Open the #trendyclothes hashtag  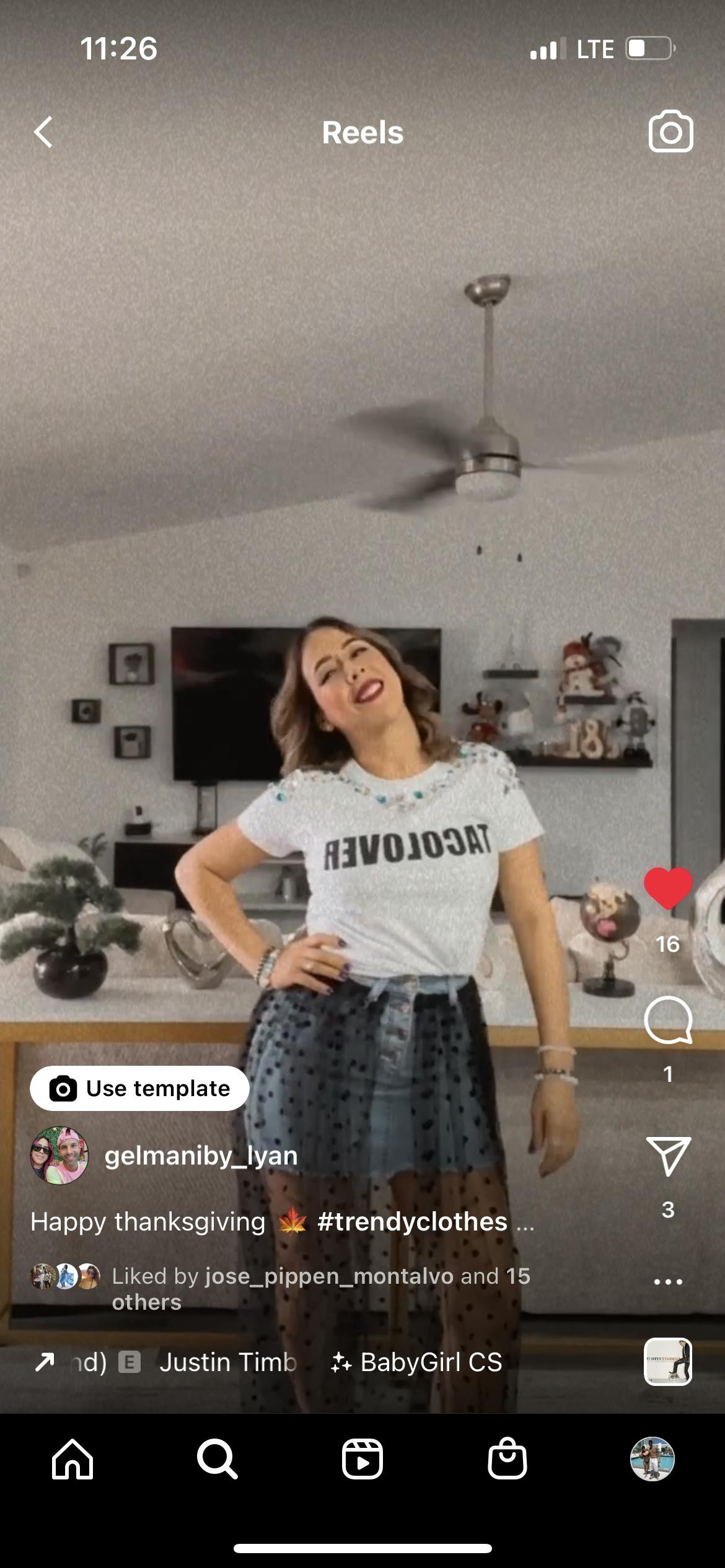[412, 1222]
